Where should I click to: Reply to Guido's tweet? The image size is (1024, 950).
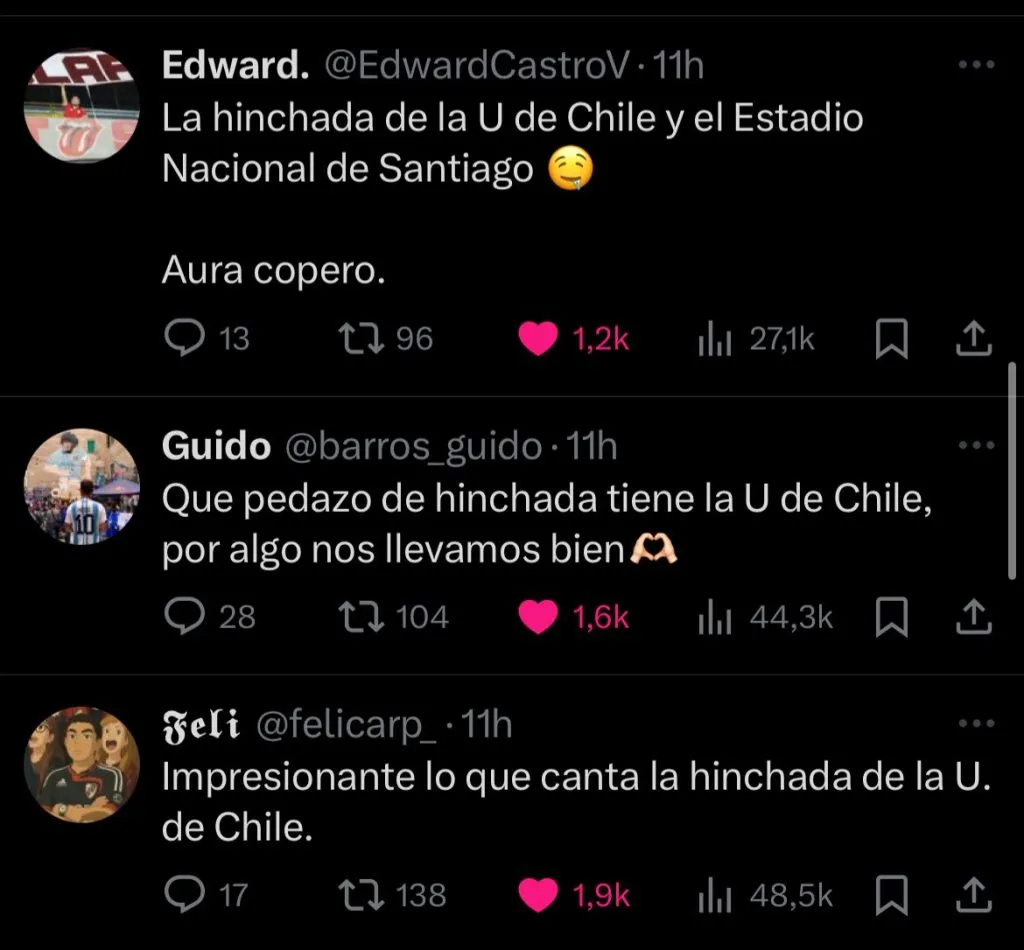click(183, 617)
